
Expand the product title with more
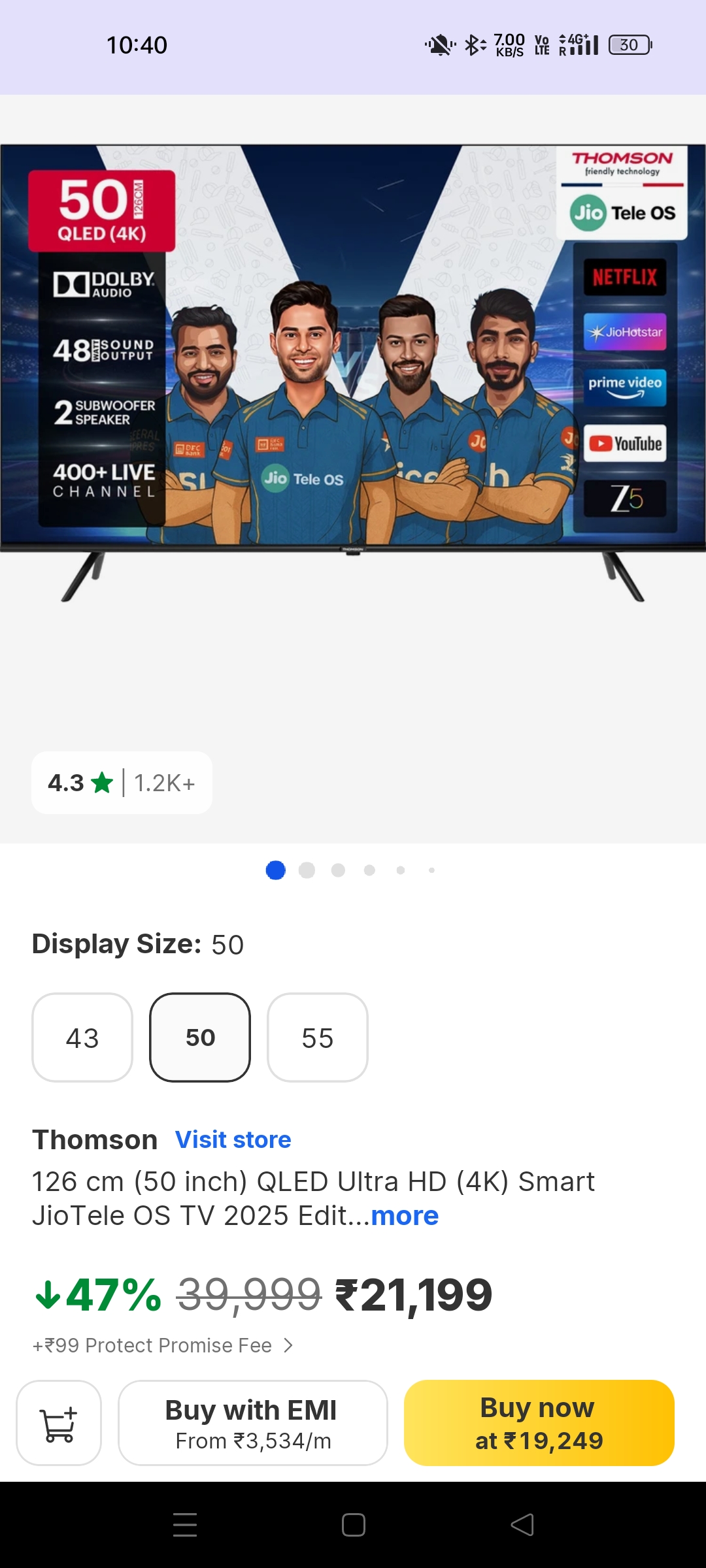click(x=405, y=1216)
